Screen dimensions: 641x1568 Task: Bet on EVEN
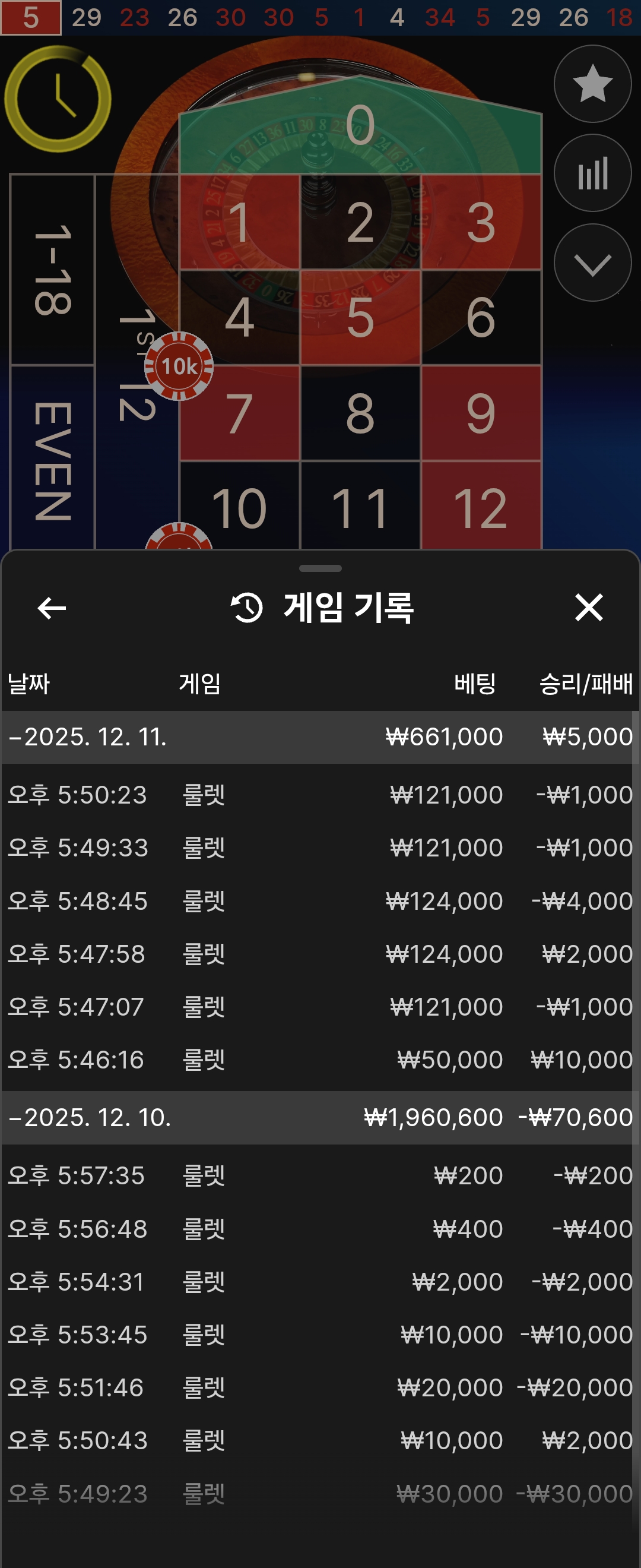tap(53, 460)
